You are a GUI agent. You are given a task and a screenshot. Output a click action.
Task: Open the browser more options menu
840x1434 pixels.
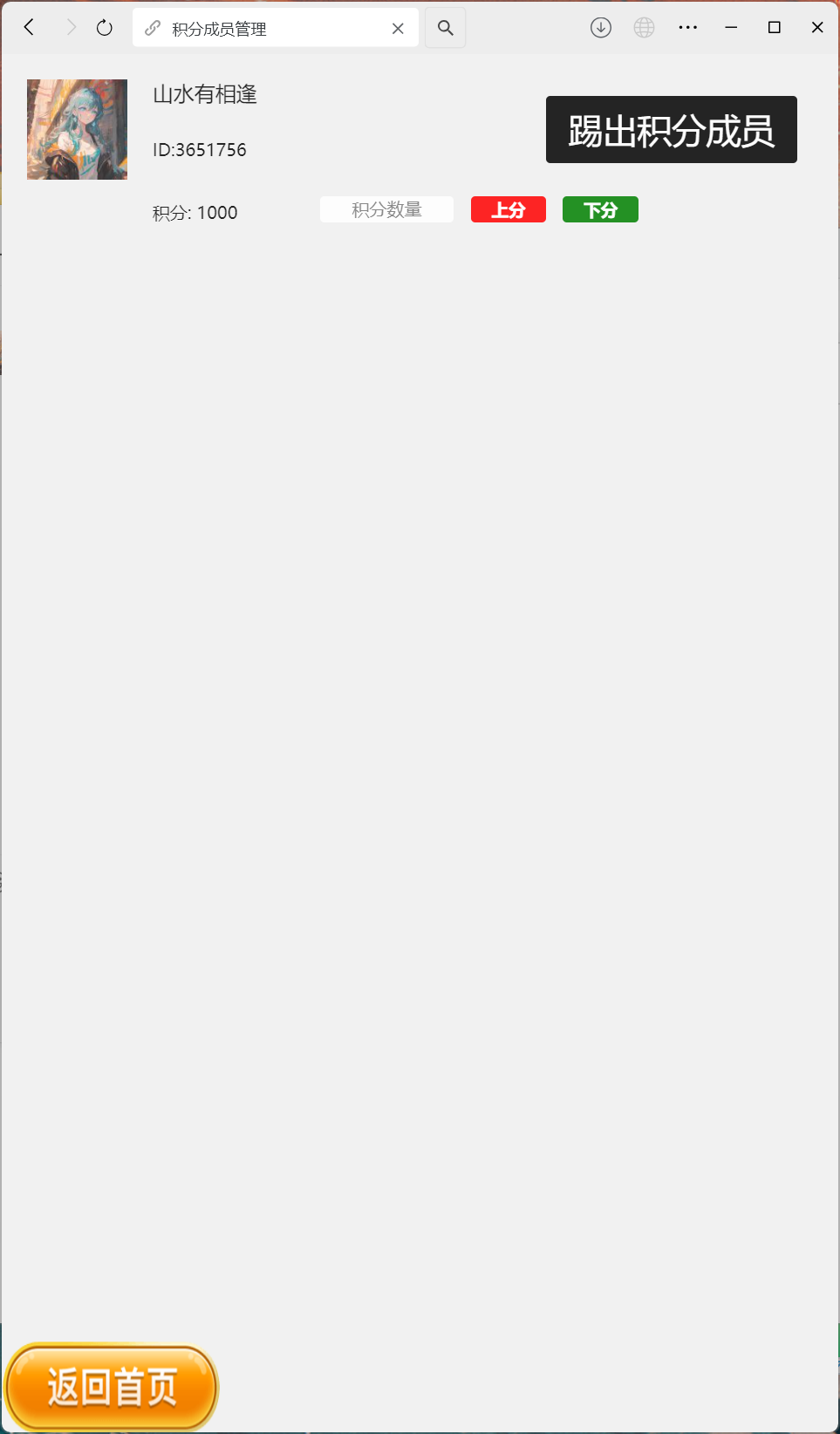(687, 27)
